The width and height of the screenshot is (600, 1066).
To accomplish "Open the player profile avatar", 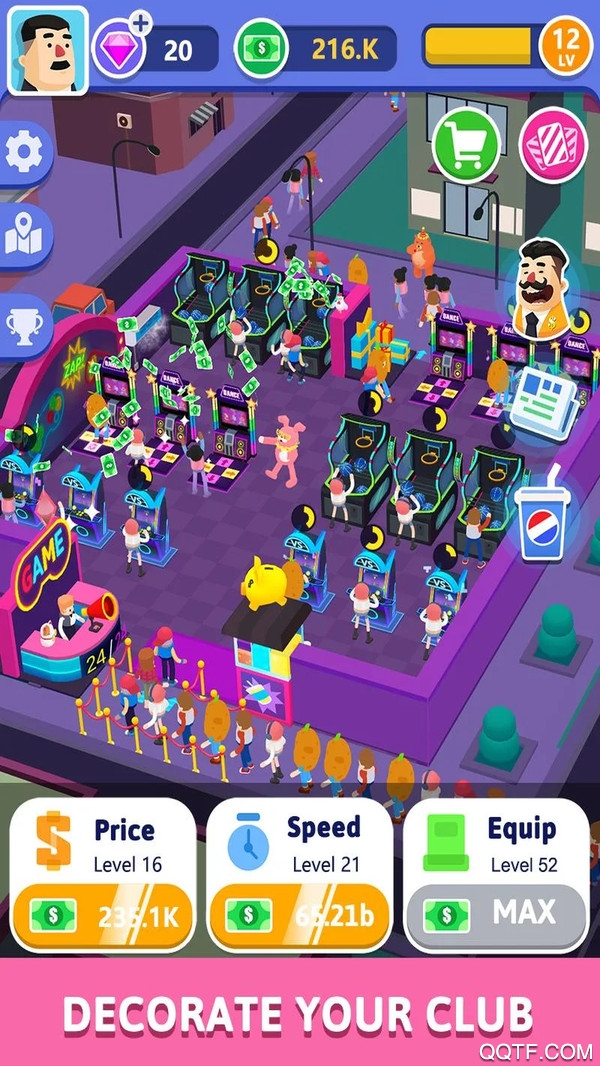I will point(48,50).
